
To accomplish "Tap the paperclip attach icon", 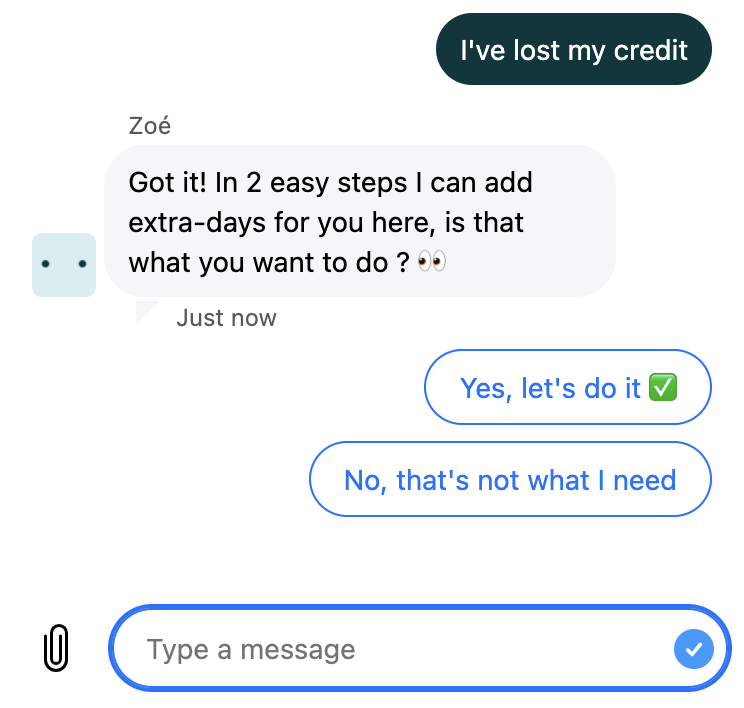I will coord(56,648).
